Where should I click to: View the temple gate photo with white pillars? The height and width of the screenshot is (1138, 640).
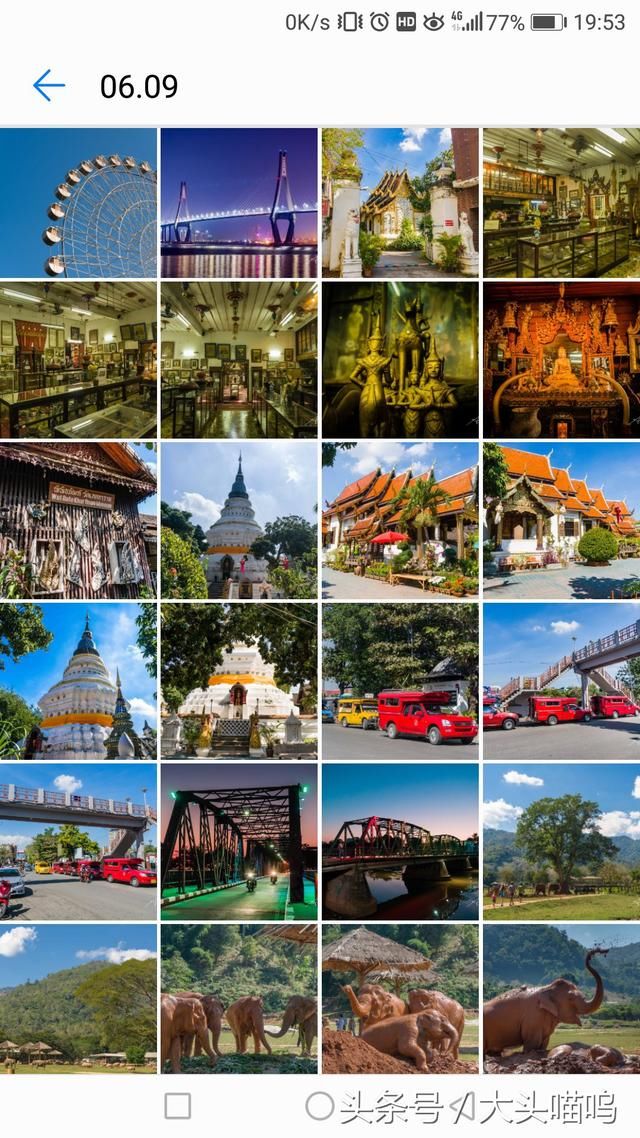(400, 203)
